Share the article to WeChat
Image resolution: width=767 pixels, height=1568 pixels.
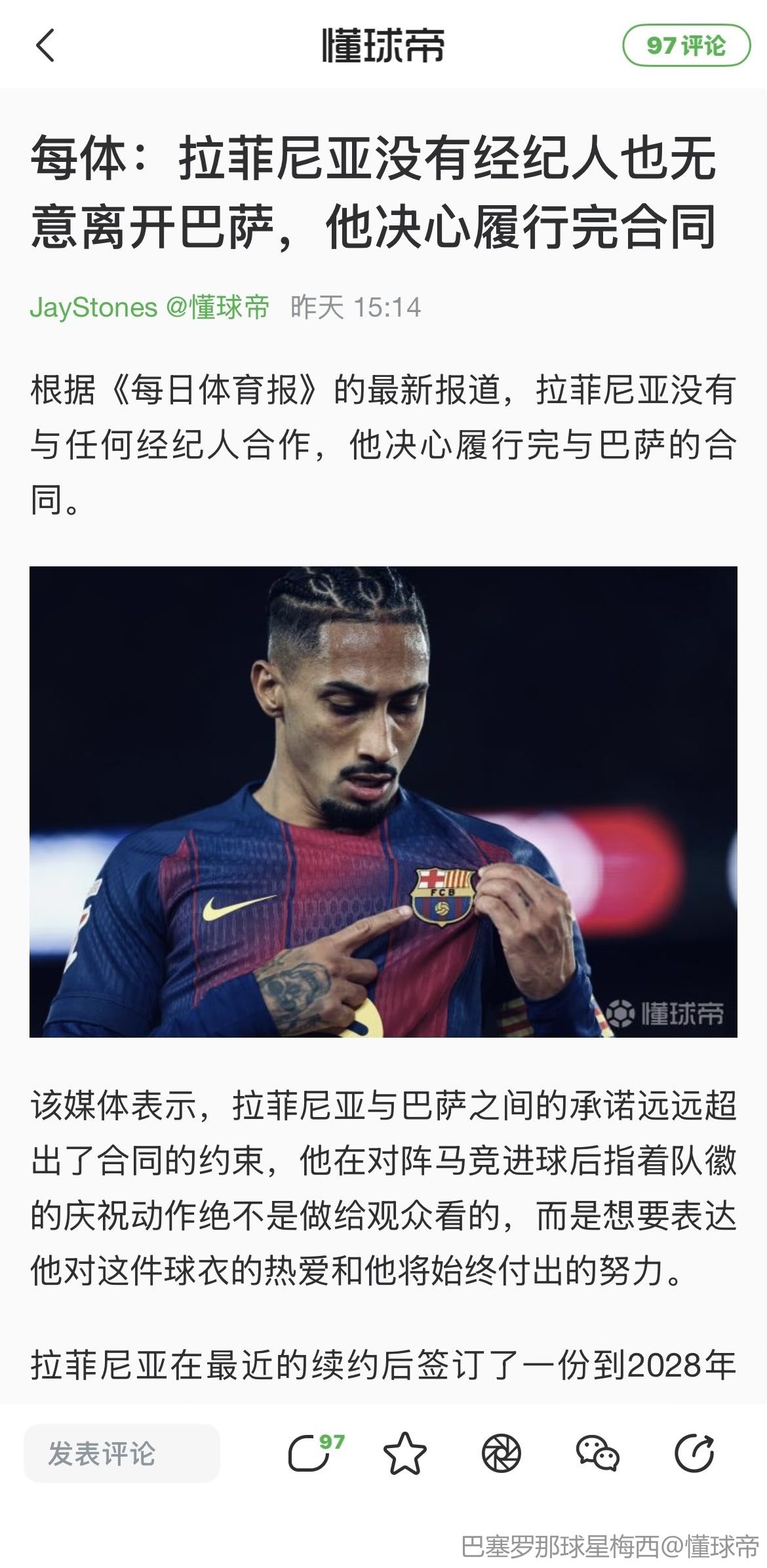pyautogui.click(x=597, y=1453)
